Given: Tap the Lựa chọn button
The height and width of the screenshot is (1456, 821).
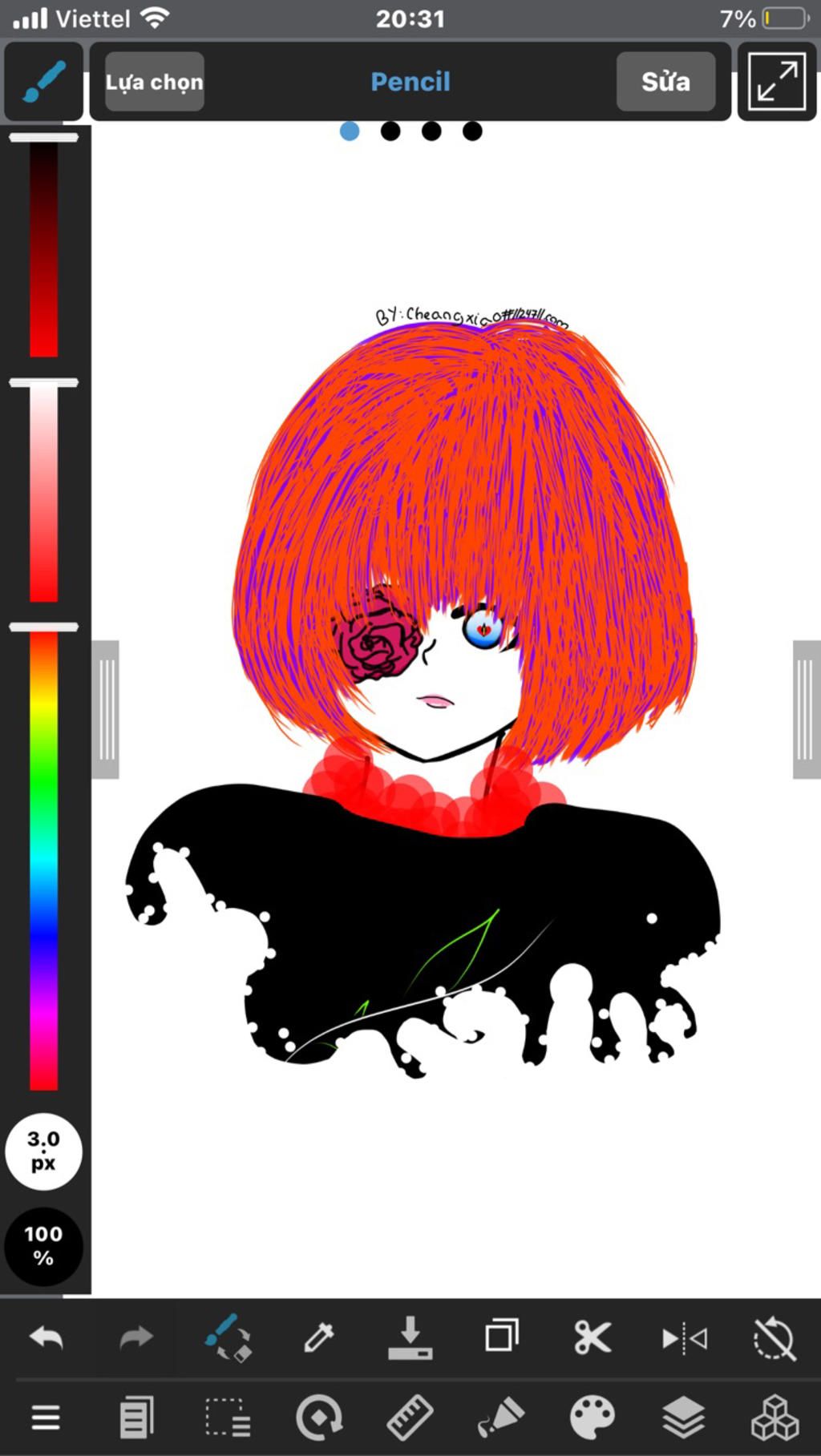Looking at the screenshot, I should click(155, 82).
